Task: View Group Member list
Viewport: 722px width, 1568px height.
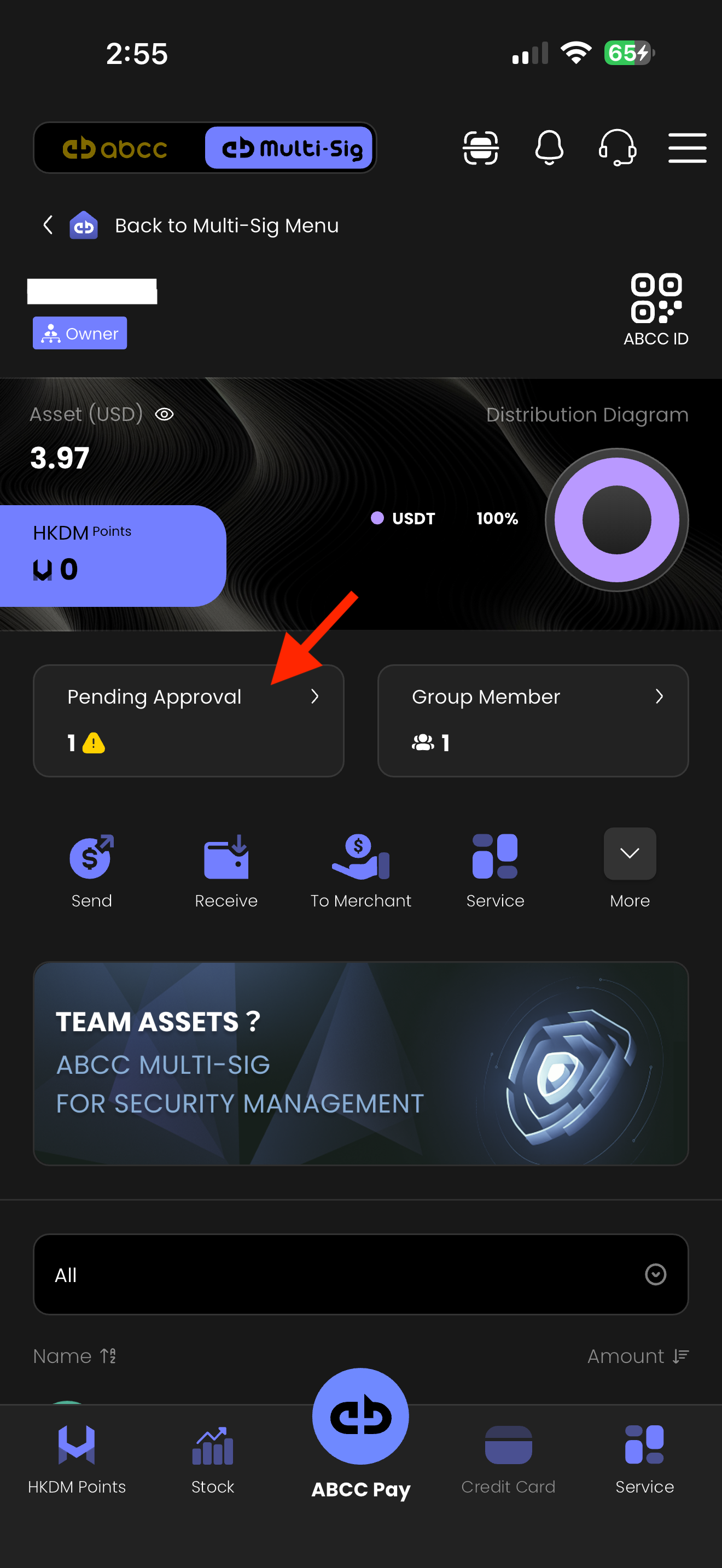Action: pyautogui.click(x=533, y=720)
